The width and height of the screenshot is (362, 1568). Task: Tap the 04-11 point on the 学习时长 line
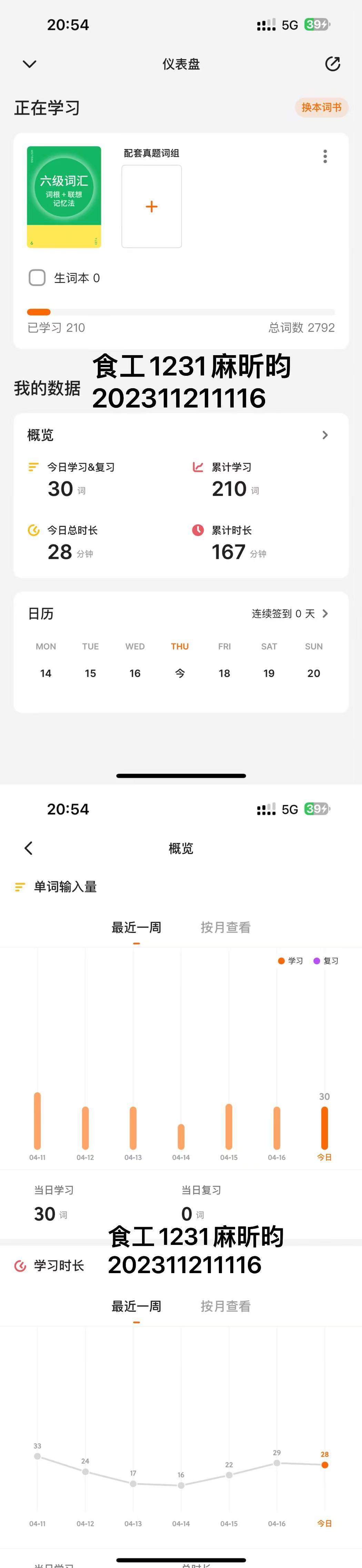37,1457
